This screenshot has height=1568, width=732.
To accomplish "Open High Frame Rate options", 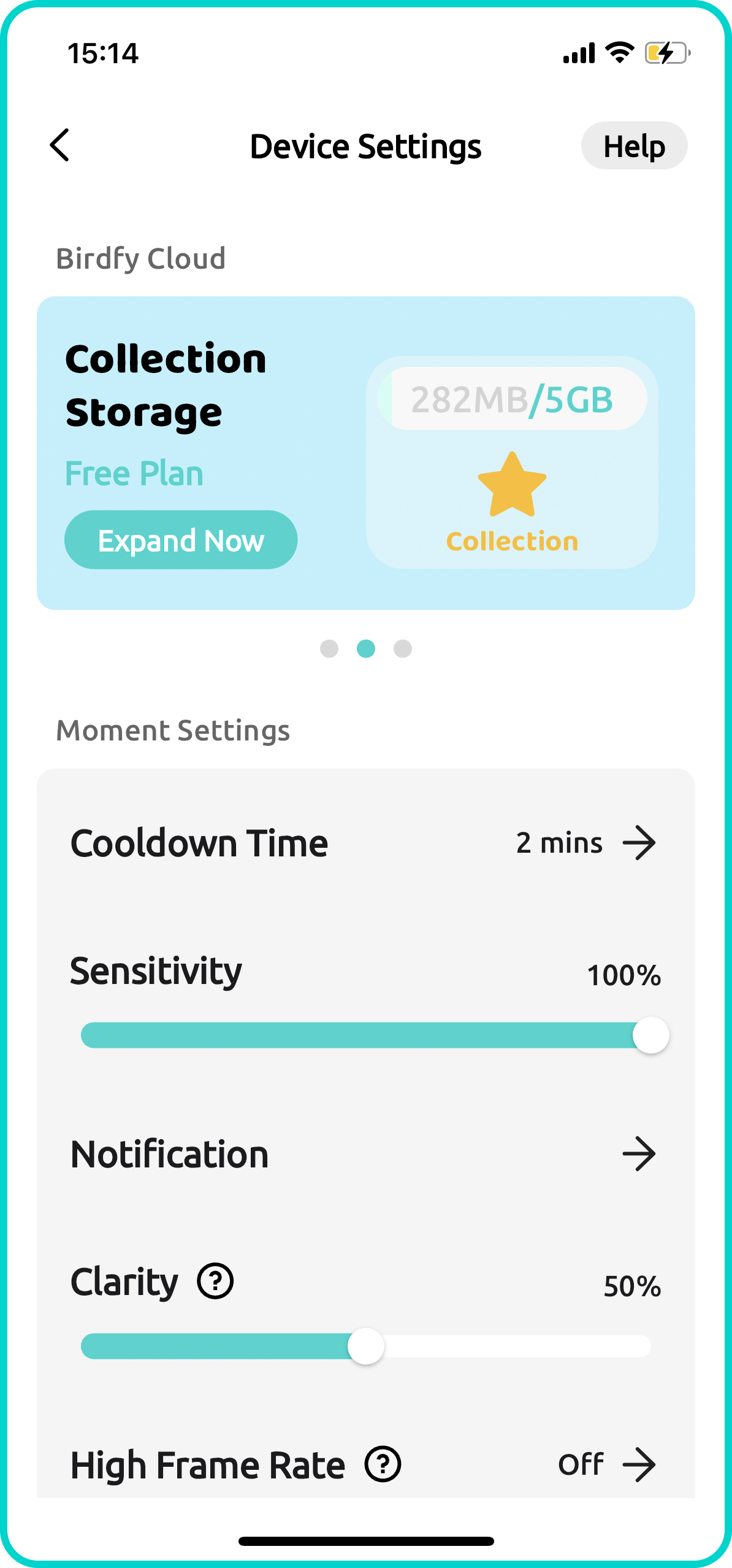I will pyautogui.click(x=607, y=1465).
